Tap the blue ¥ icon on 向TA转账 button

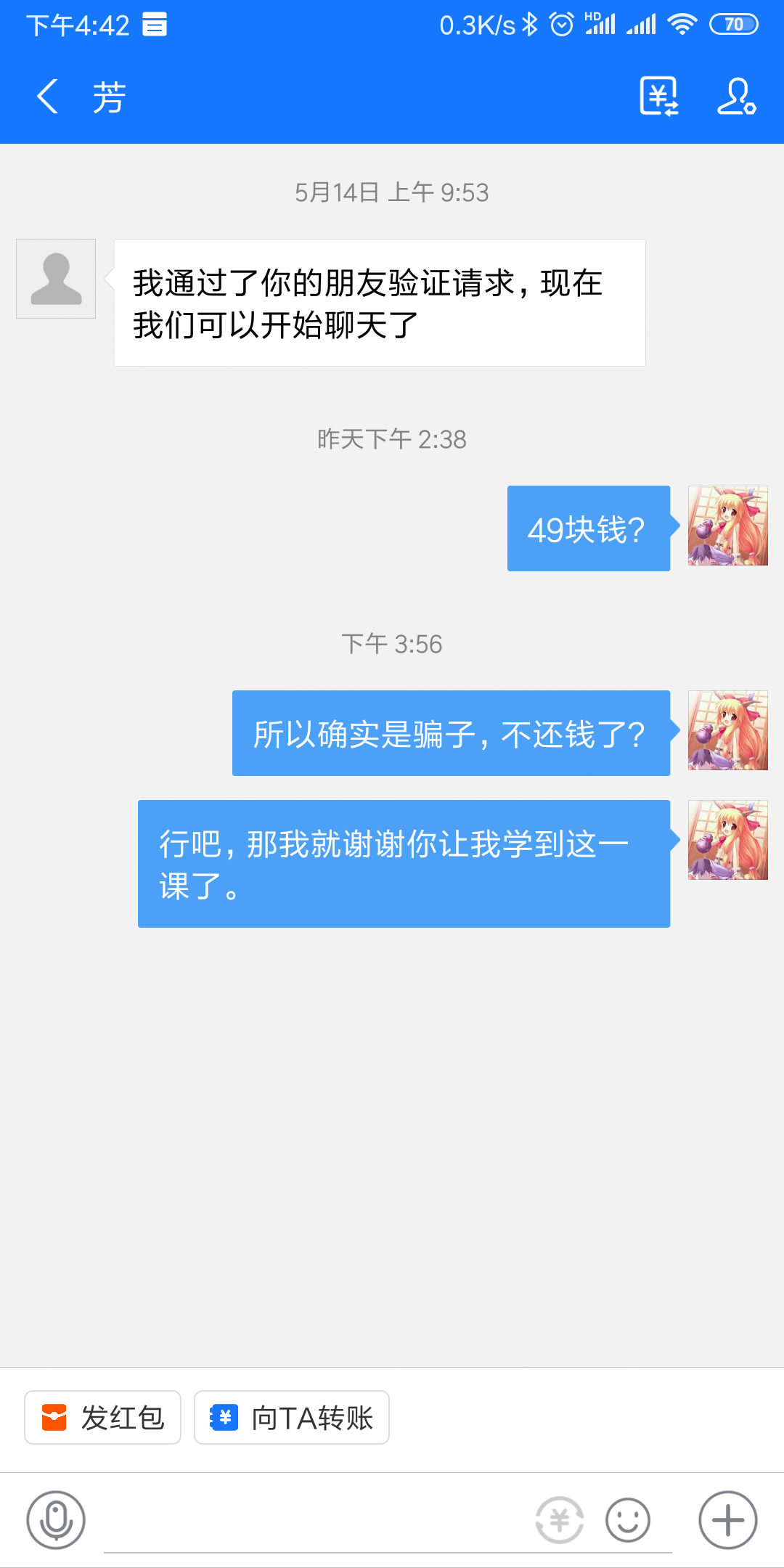point(224,1417)
